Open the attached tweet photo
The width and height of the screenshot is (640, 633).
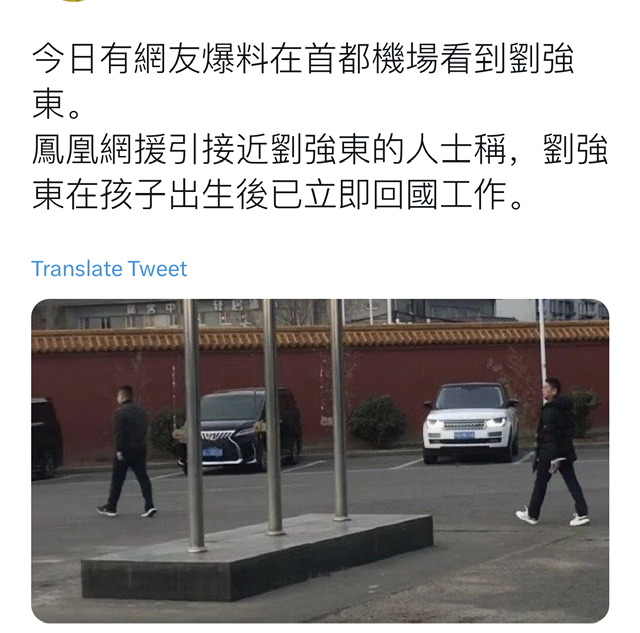point(320,460)
